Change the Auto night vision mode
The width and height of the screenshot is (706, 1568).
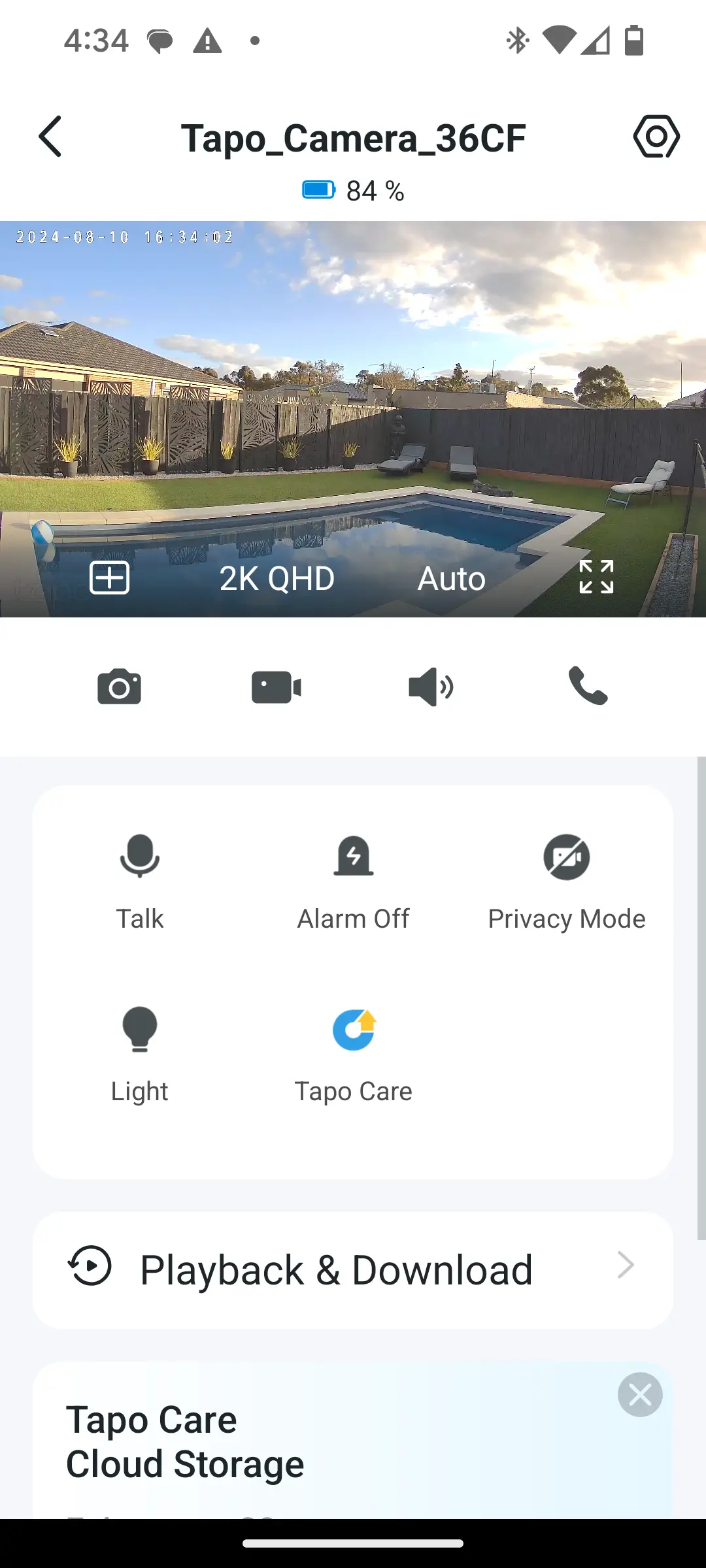pos(452,578)
